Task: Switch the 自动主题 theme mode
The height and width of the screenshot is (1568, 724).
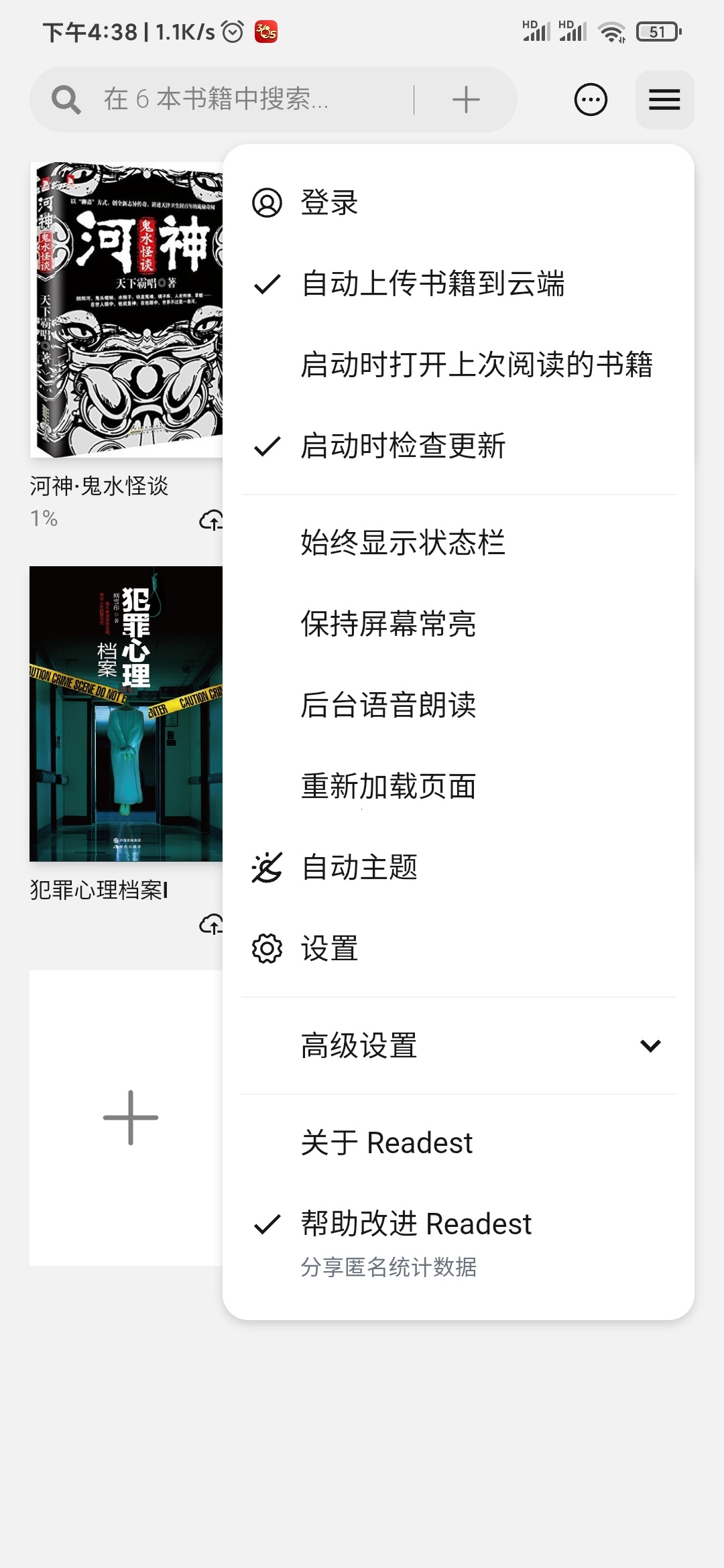Action: pos(359,867)
